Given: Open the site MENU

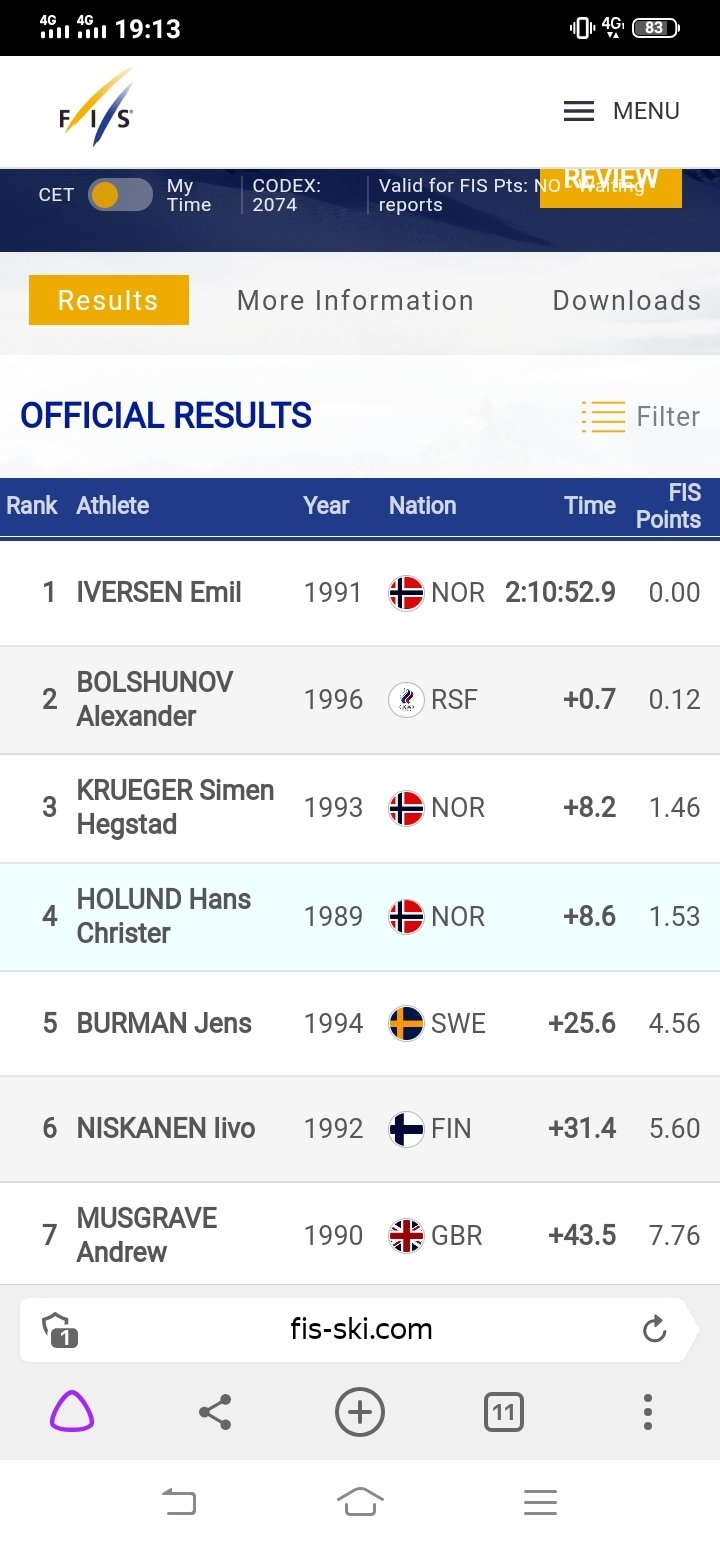Looking at the screenshot, I should (621, 111).
